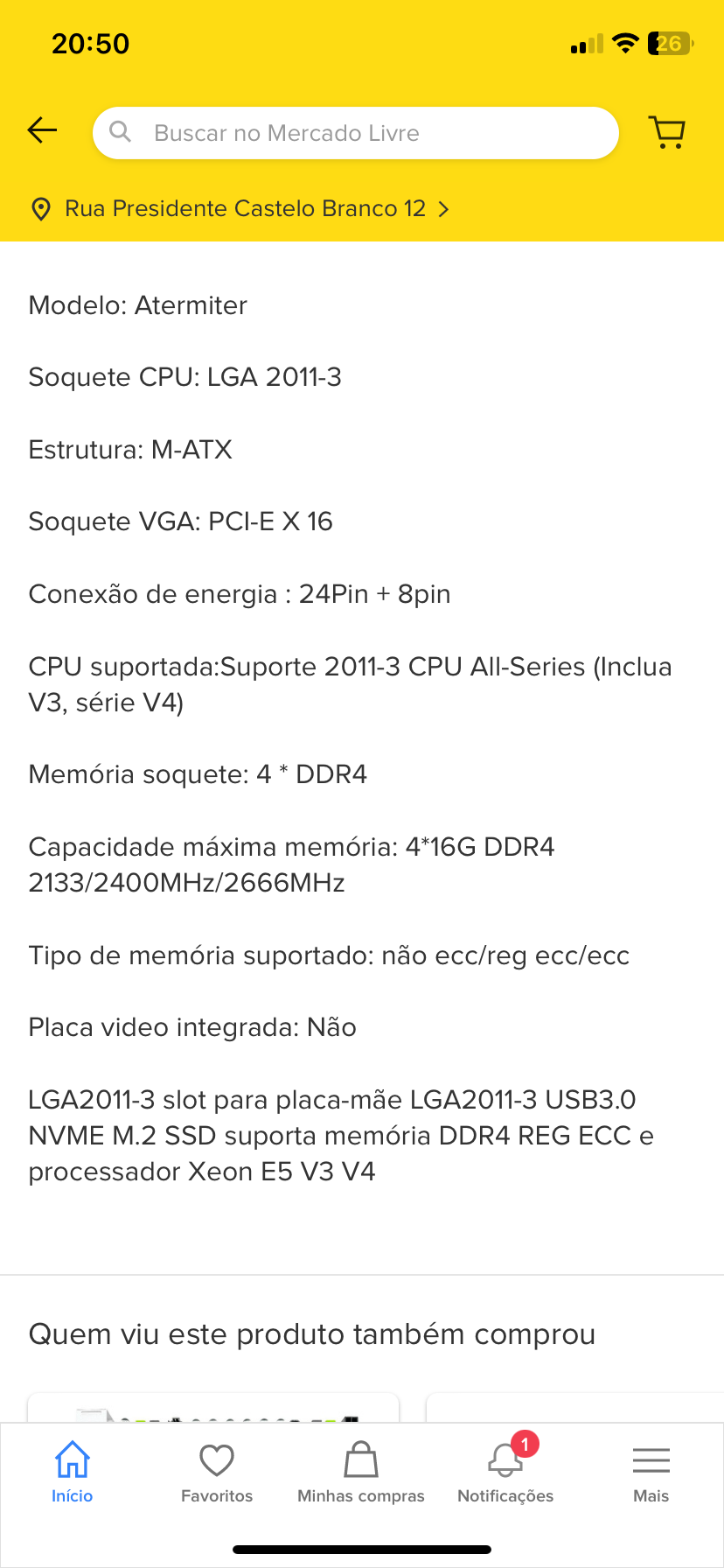Switch to the Início tab
The width and height of the screenshot is (724, 1568).
coord(73,1472)
